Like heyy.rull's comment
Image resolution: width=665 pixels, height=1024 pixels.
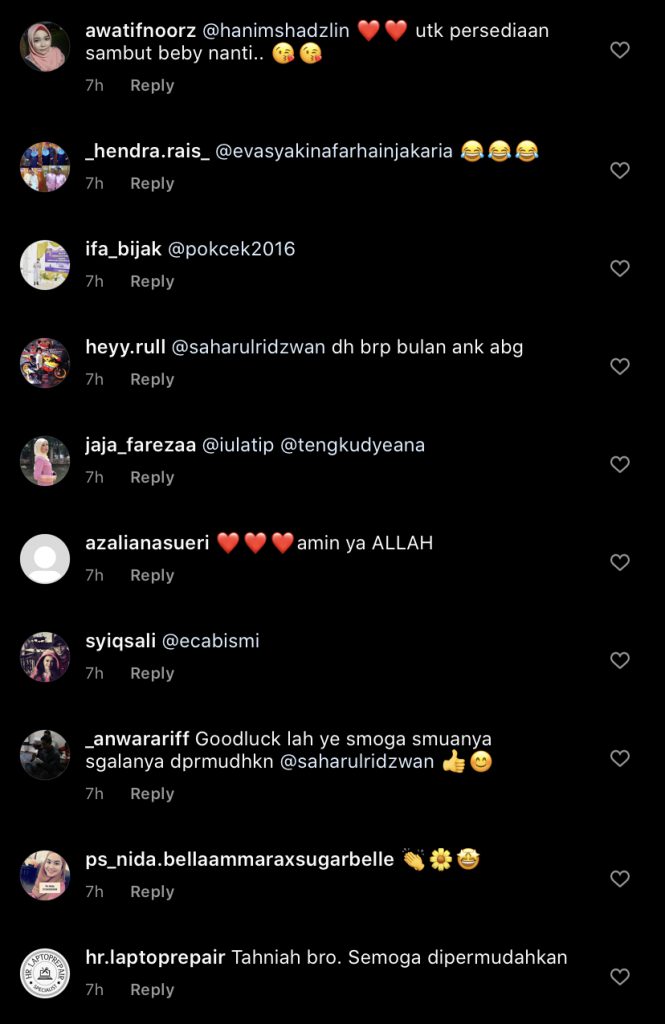click(620, 367)
